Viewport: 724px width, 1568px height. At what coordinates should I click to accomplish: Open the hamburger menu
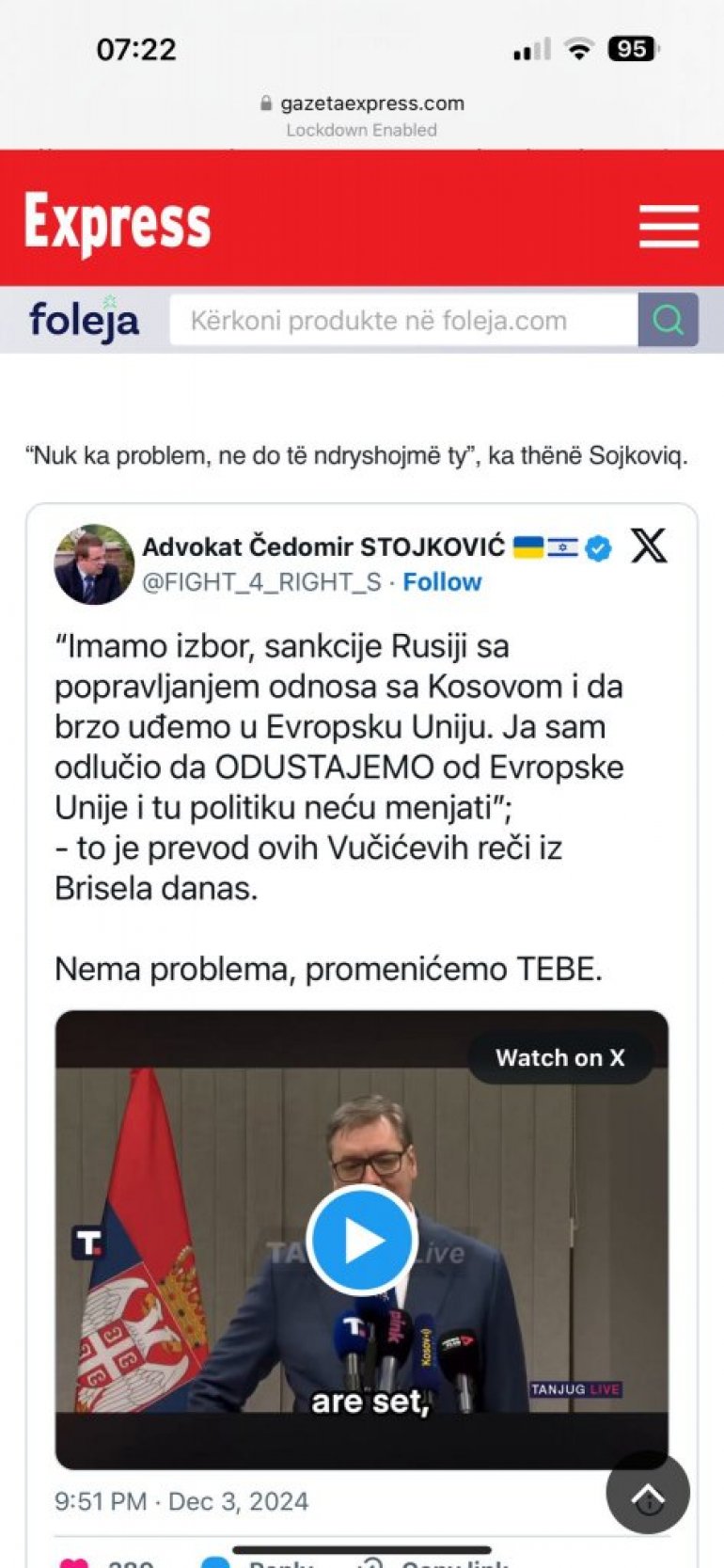tap(669, 226)
